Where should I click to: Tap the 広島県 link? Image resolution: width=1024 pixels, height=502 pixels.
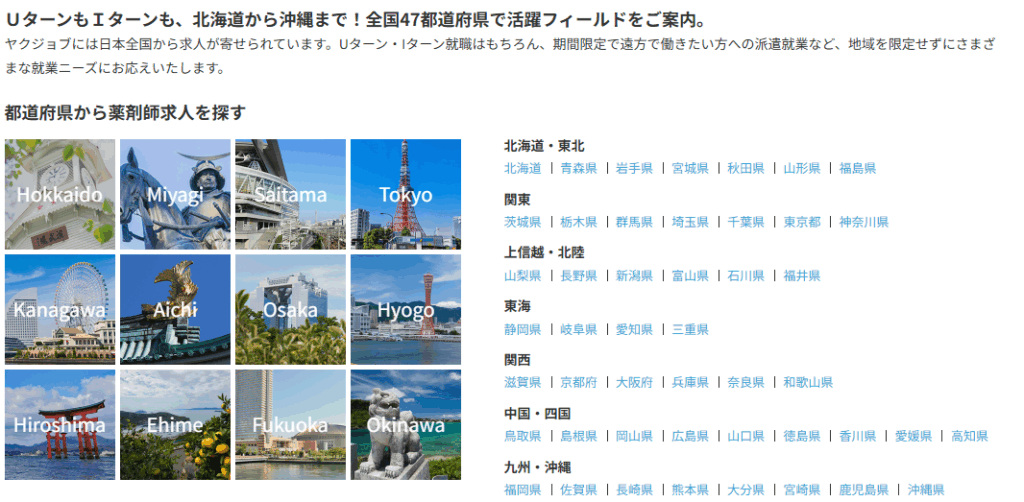click(x=690, y=436)
